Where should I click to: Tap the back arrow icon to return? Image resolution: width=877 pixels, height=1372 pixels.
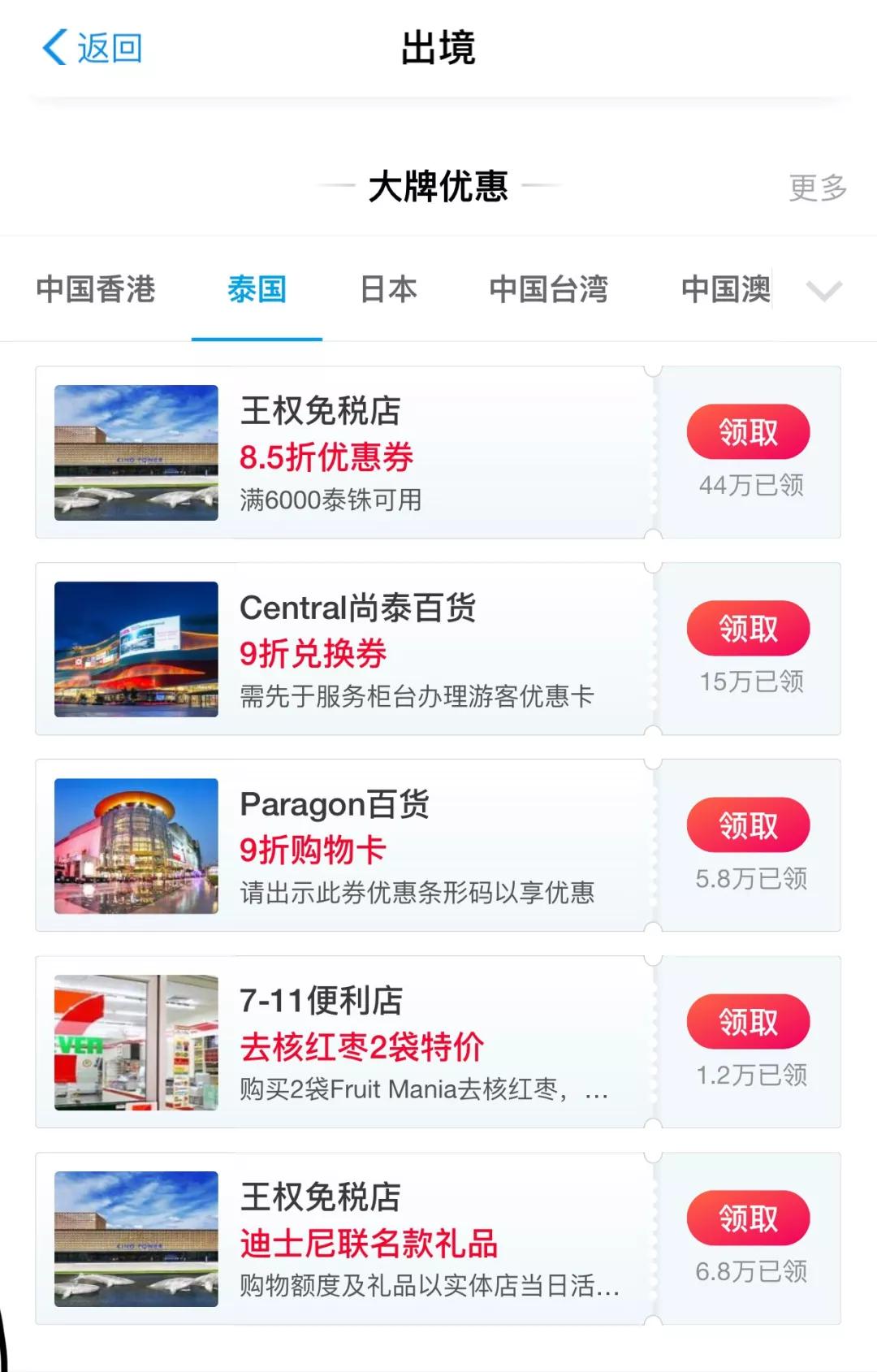coord(54,47)
